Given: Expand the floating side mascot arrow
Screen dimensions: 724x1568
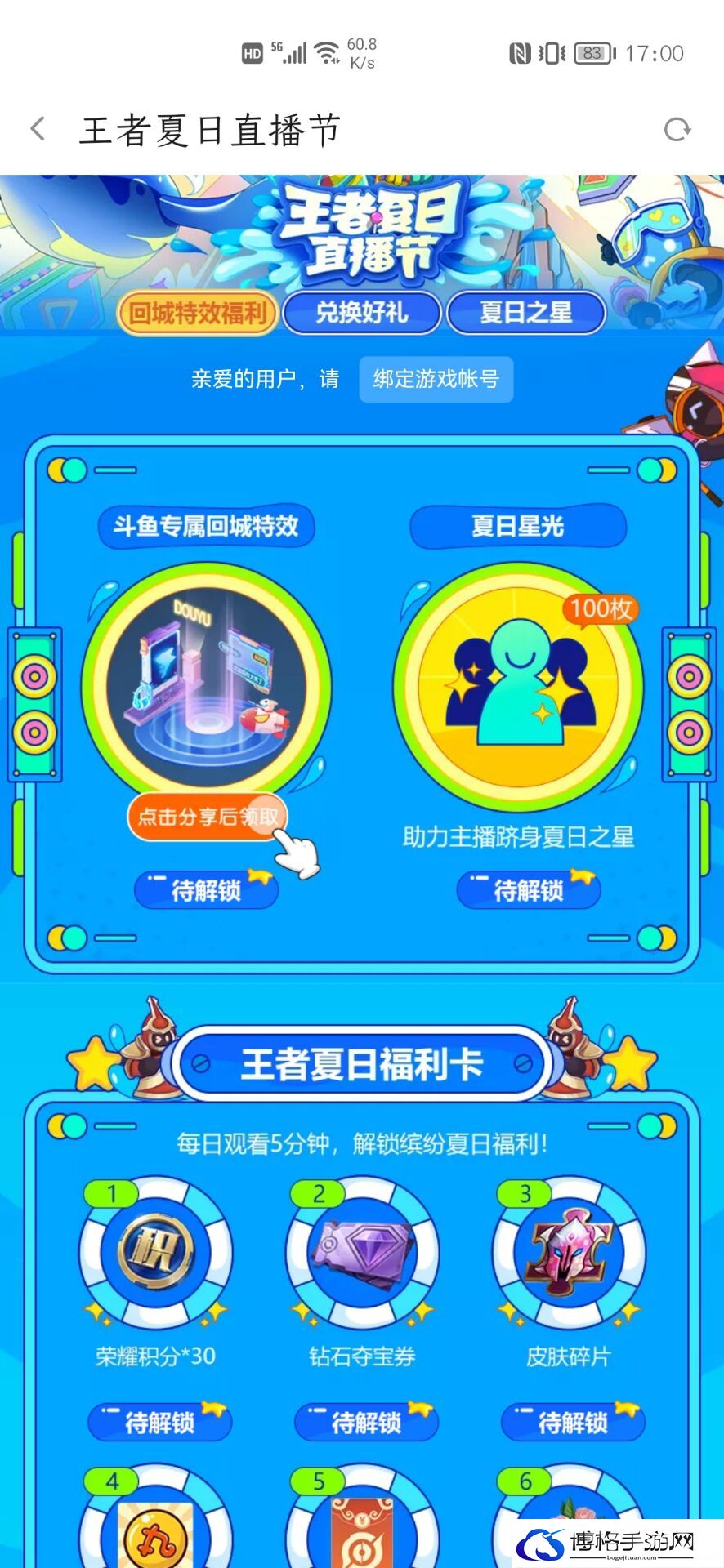Looking at the screenshot, I should [x=694, y=409].
